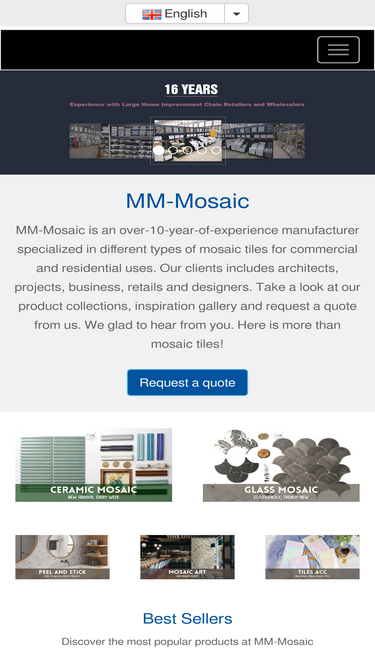This screenshot has height=667, width=375.
Task: View the Mosaic Art category
Action: tap(188, 557)
